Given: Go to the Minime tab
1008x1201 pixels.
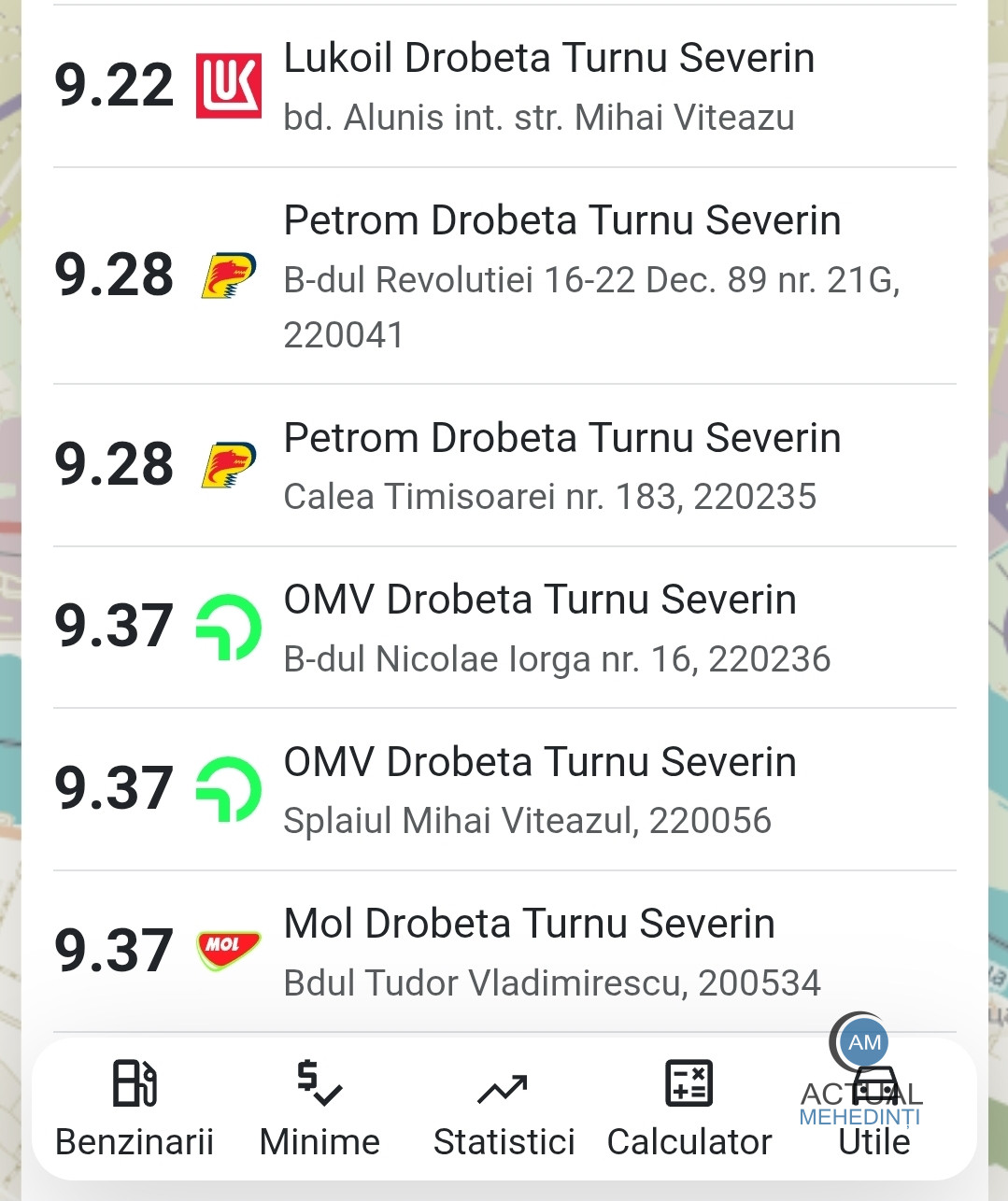Looking at the screenshot, I should pyautogui.click(x=319, y=1109).
